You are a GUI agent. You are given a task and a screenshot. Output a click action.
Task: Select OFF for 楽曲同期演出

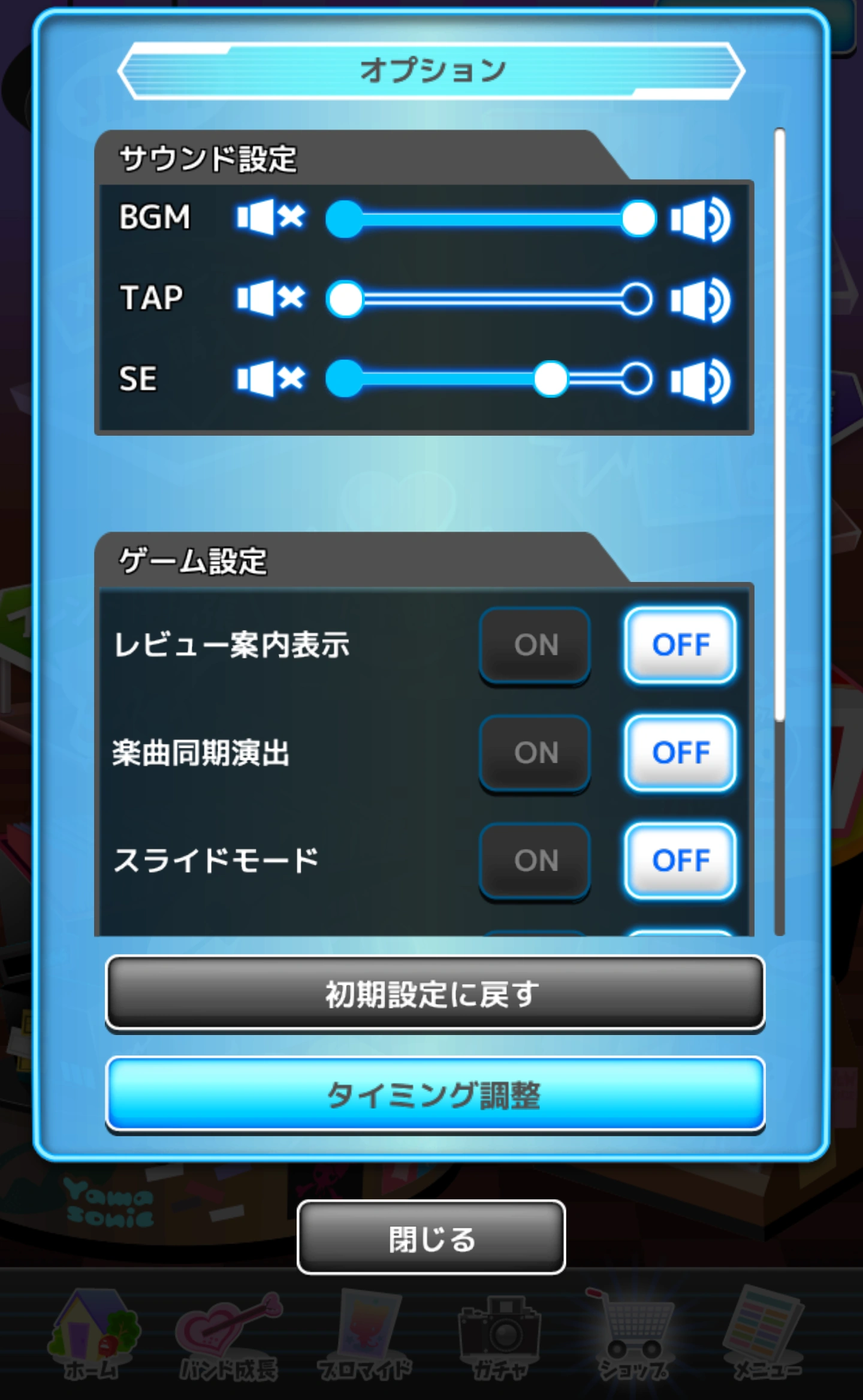[x=680, y=753]
